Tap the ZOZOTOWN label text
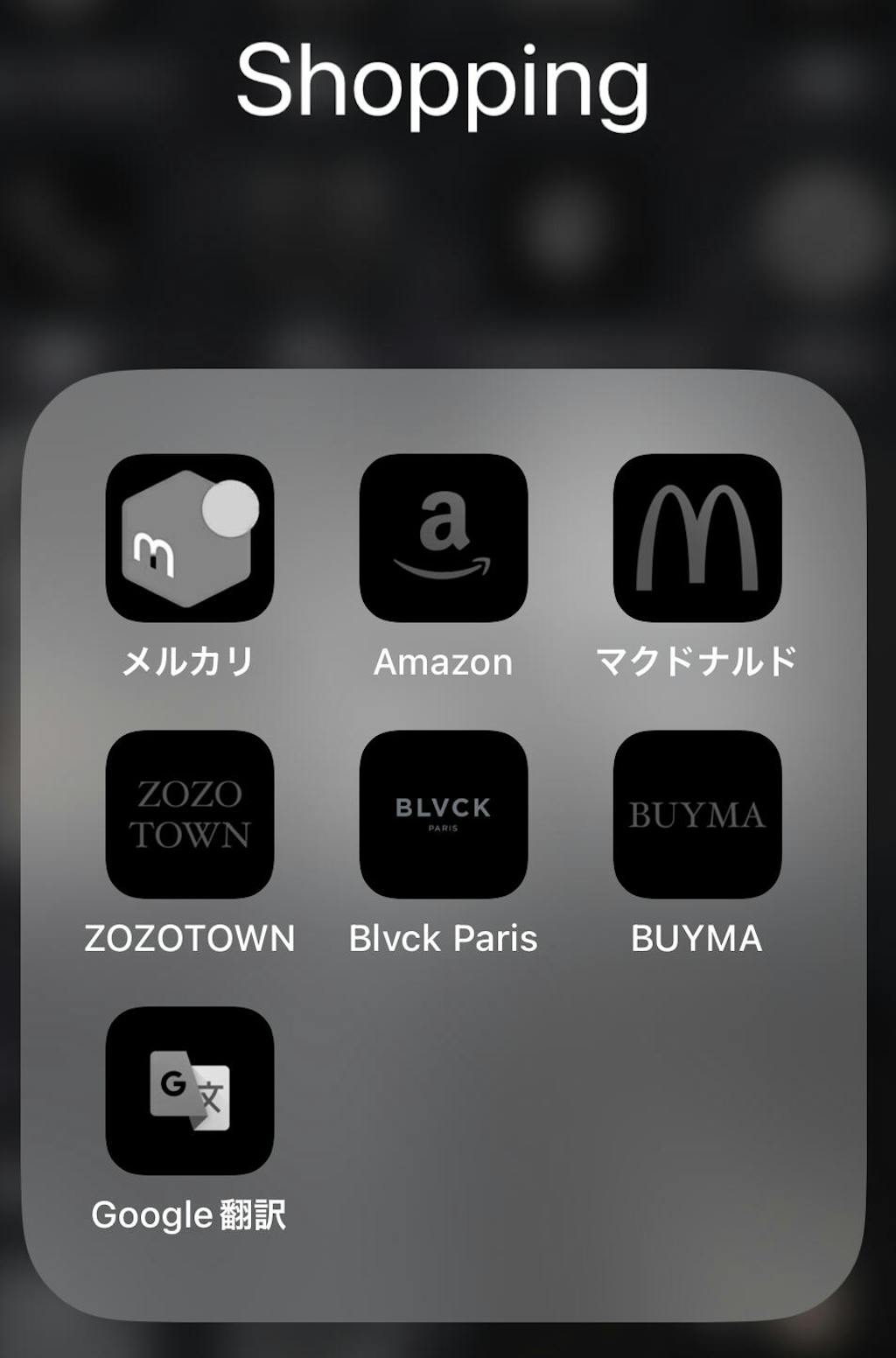The width and height of the screenshot is (896, 1358). (x=189, y=938)
